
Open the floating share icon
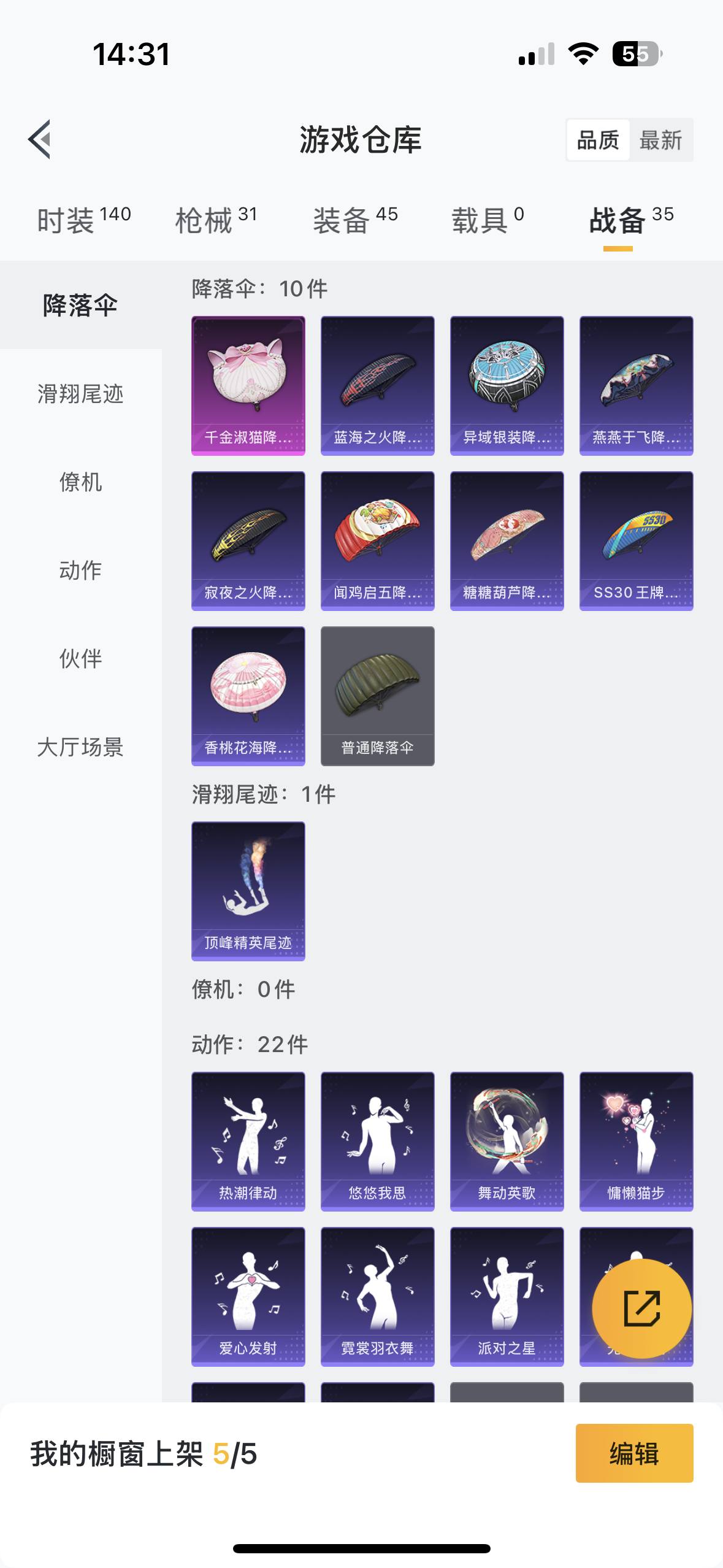[x=643, y=1307]
